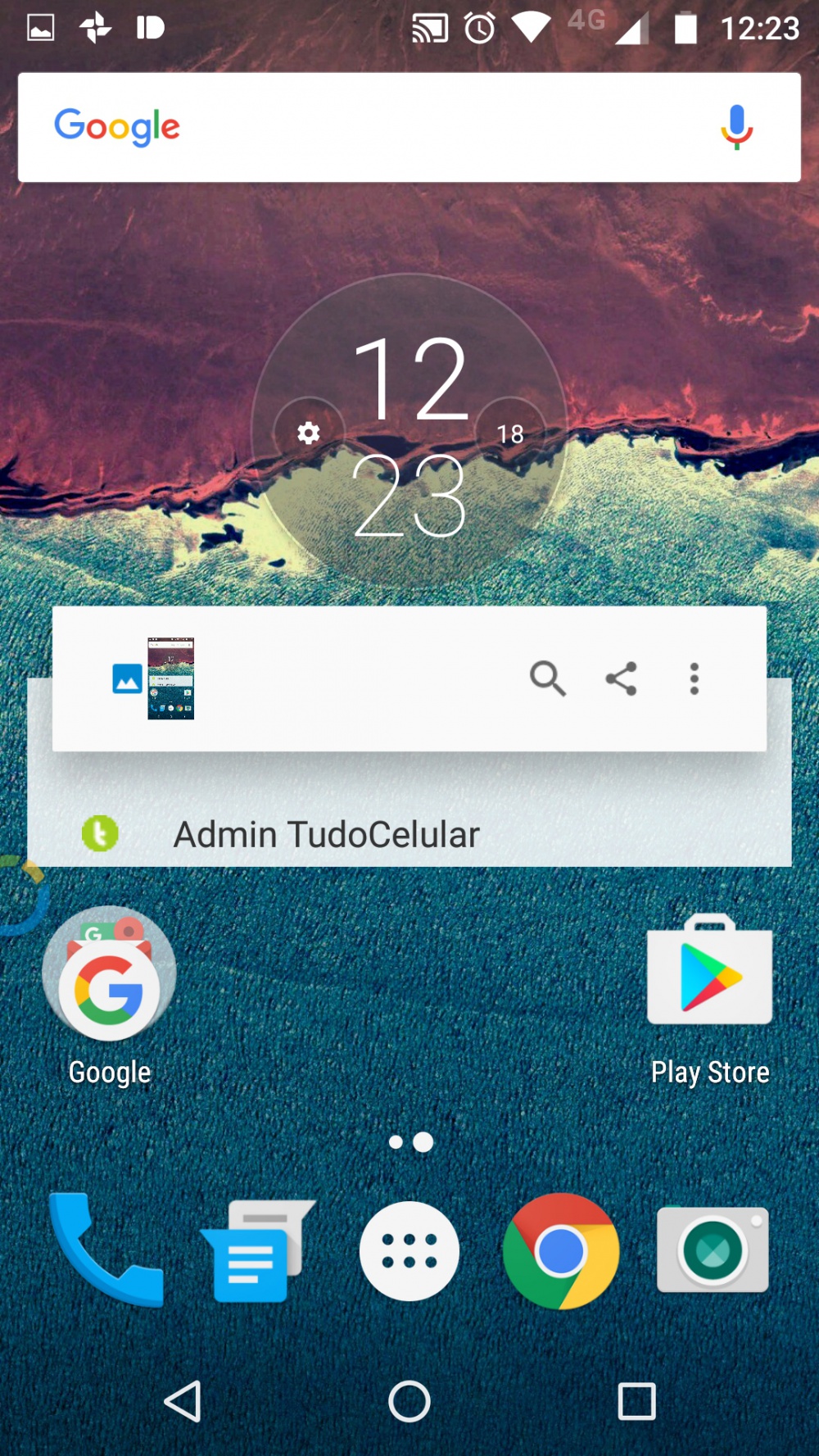Open clock widget settings gear
This screenshot has width=819, height=1456.
coord(309,433)
